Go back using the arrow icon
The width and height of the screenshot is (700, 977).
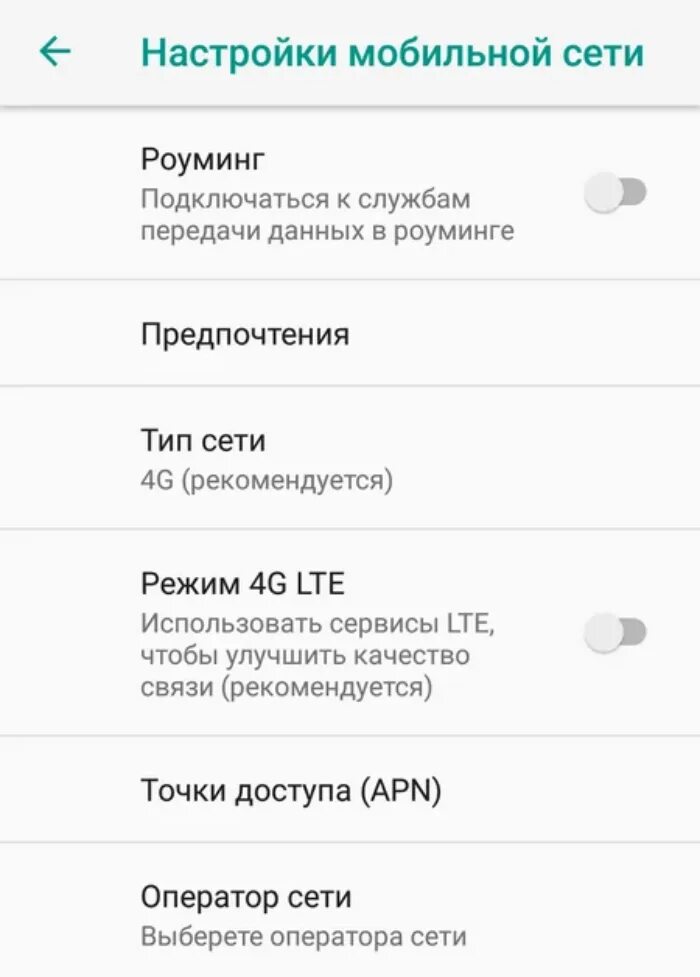coord(55,52)
